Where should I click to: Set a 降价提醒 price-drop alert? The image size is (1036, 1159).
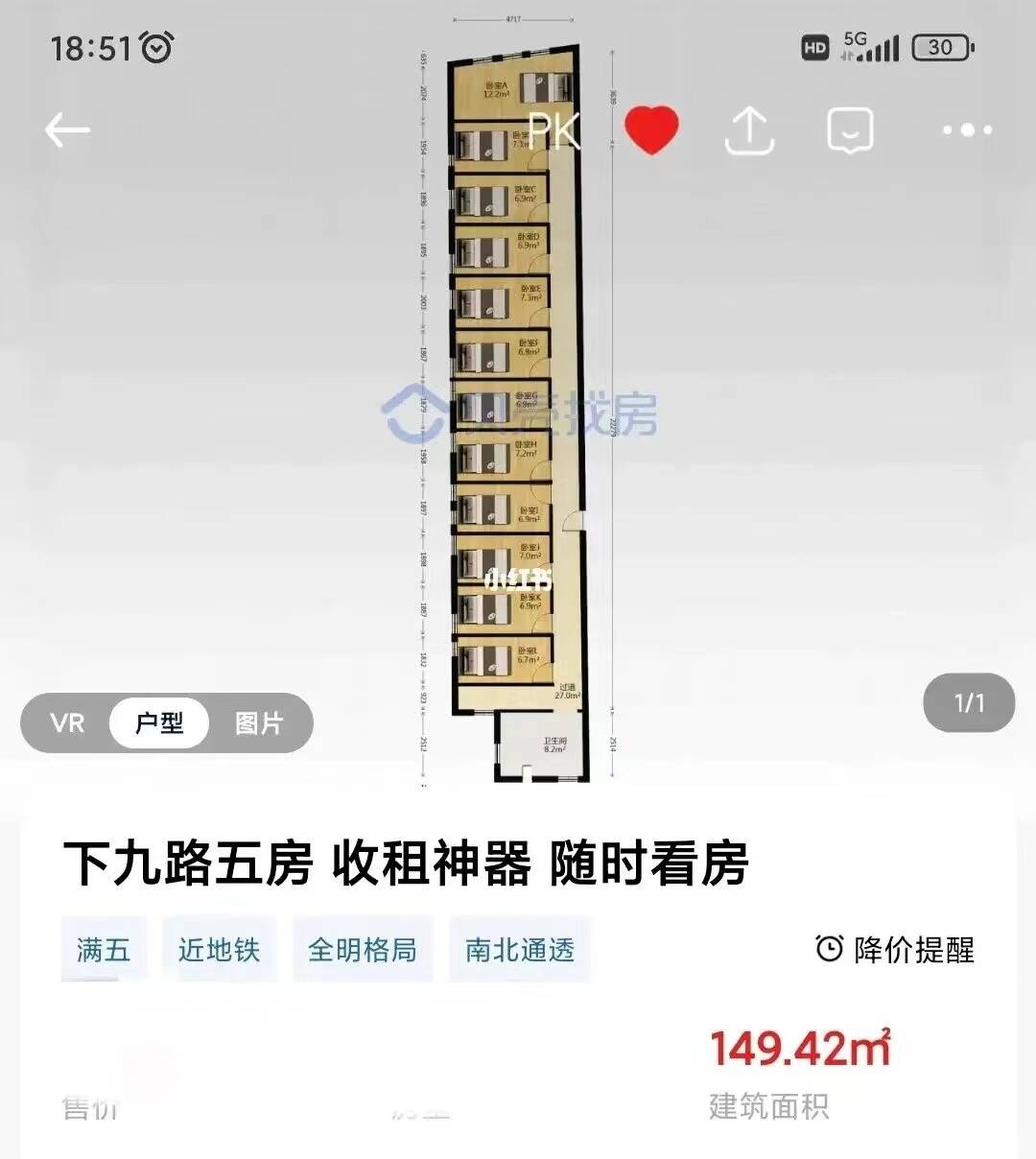895,949
